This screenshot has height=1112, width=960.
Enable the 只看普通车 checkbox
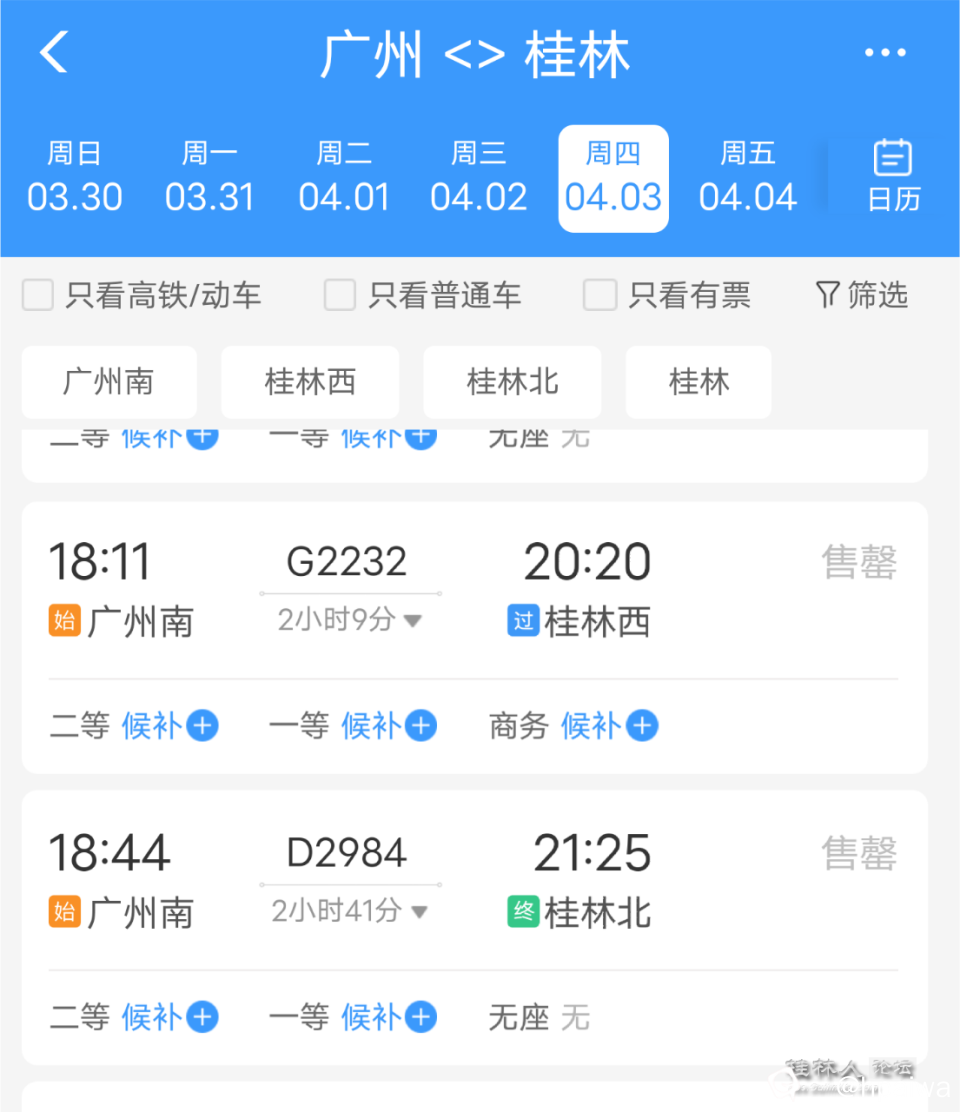point(340,295)
